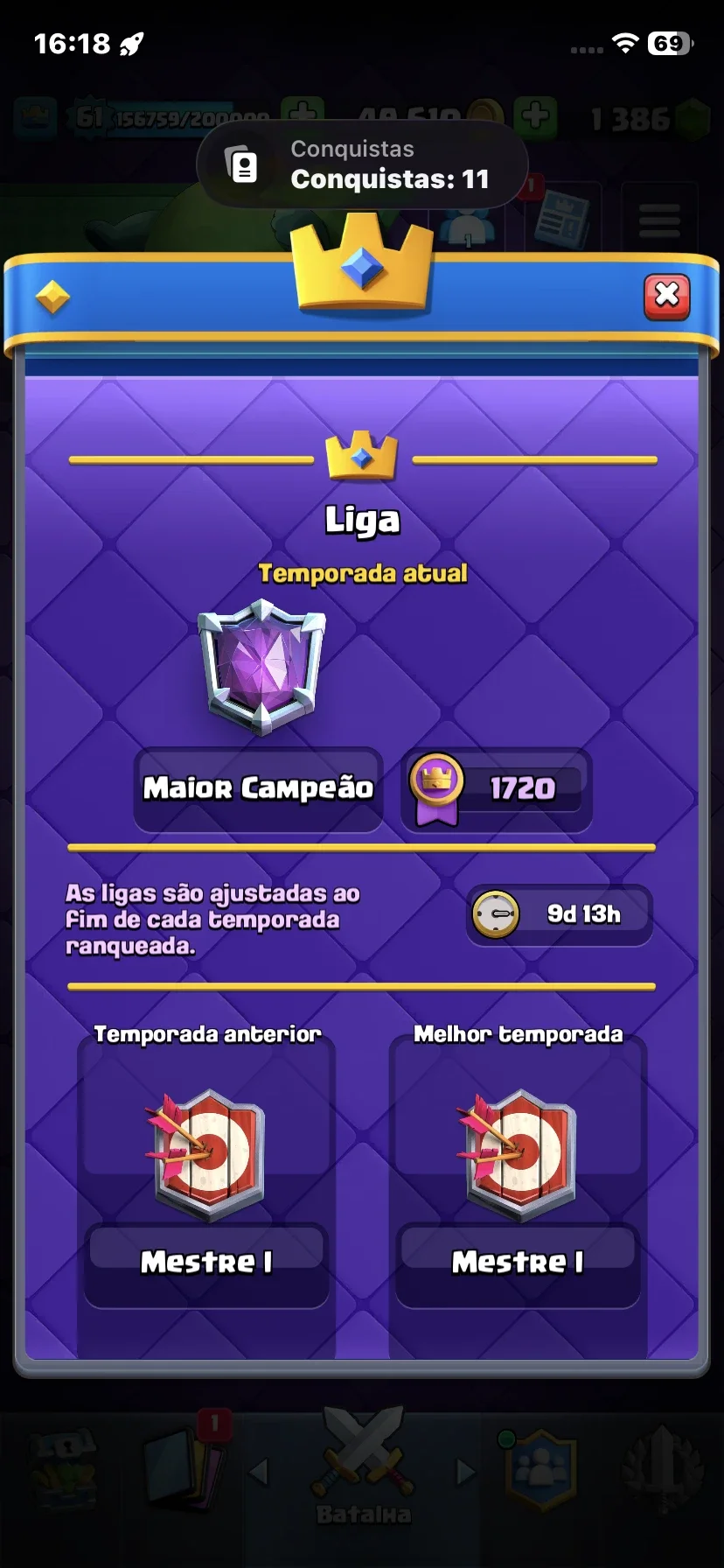Screen dimensions: 724x1568
Task: Close the Liga popup with the red X
Action: (666, 296)
